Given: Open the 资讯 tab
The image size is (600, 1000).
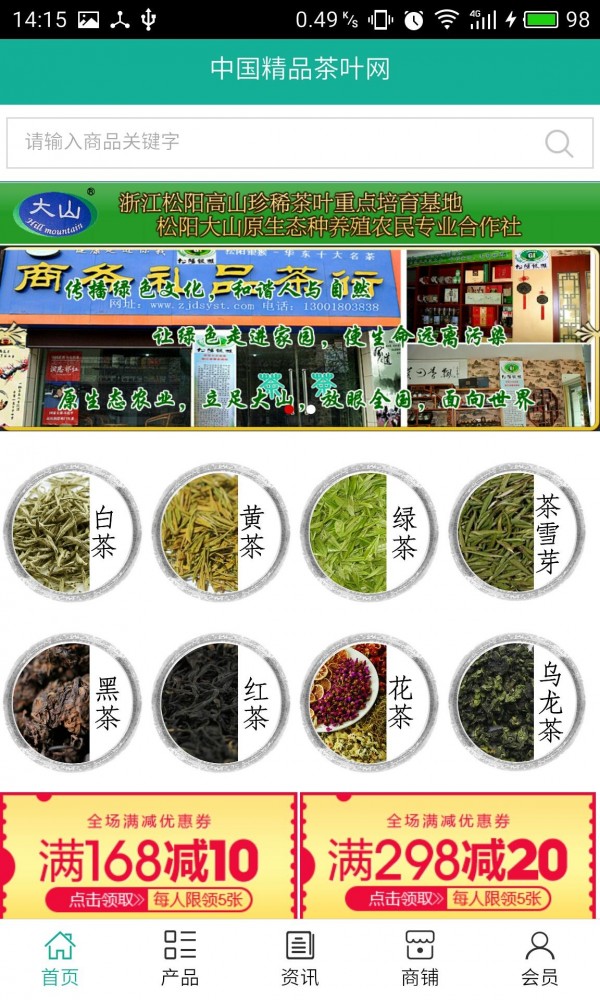Looking at the screenshot, I should tap(300, 958).
